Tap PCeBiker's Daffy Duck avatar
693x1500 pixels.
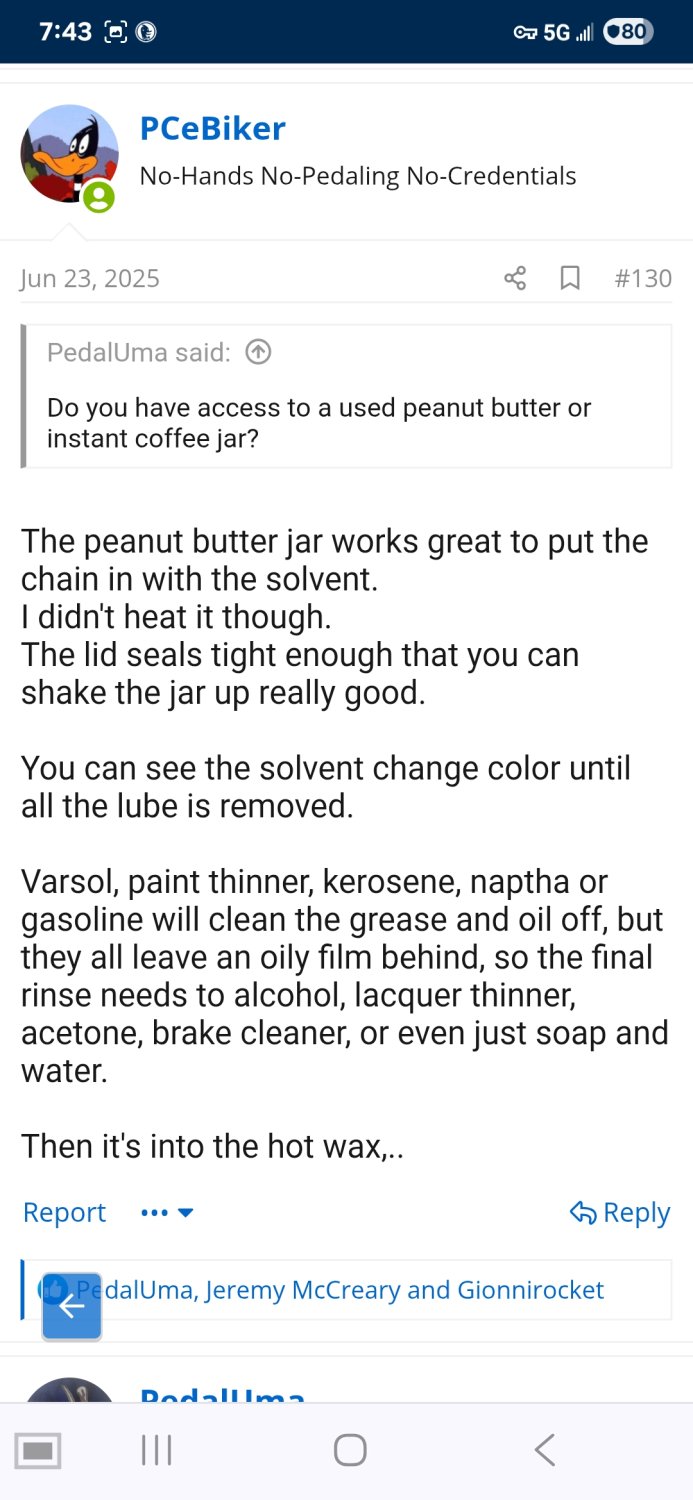(x=69, y=154)
